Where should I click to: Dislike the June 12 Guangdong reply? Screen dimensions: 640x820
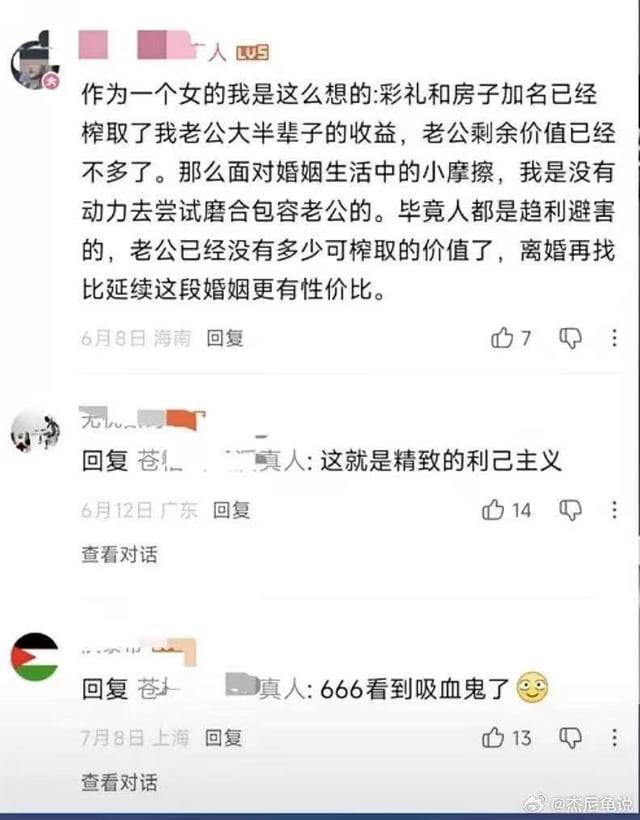click(570, 510)
